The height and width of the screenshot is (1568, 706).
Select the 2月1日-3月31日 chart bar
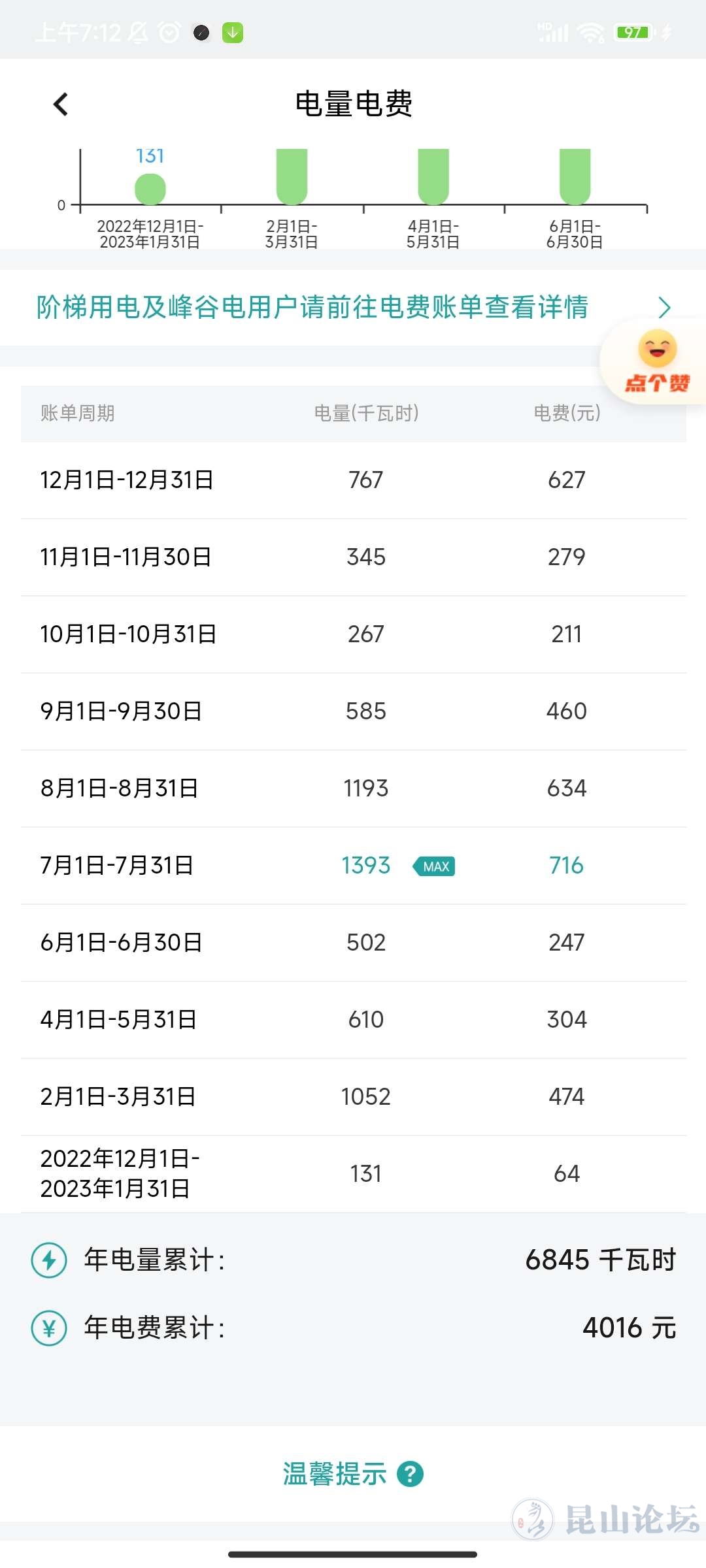pyautogui.click(x=292, y=176)
